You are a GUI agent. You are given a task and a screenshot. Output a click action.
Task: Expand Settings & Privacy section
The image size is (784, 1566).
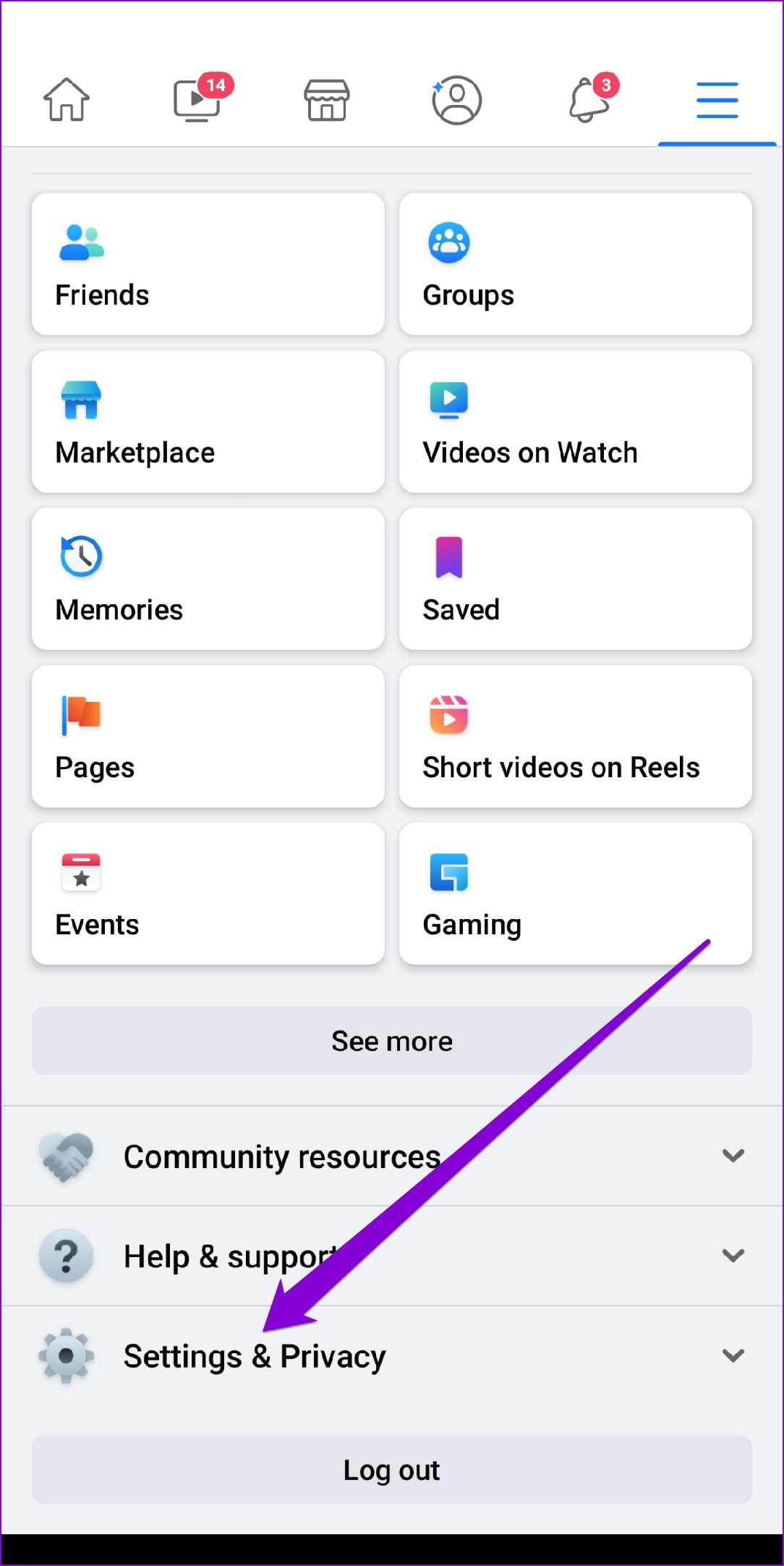392,1355
